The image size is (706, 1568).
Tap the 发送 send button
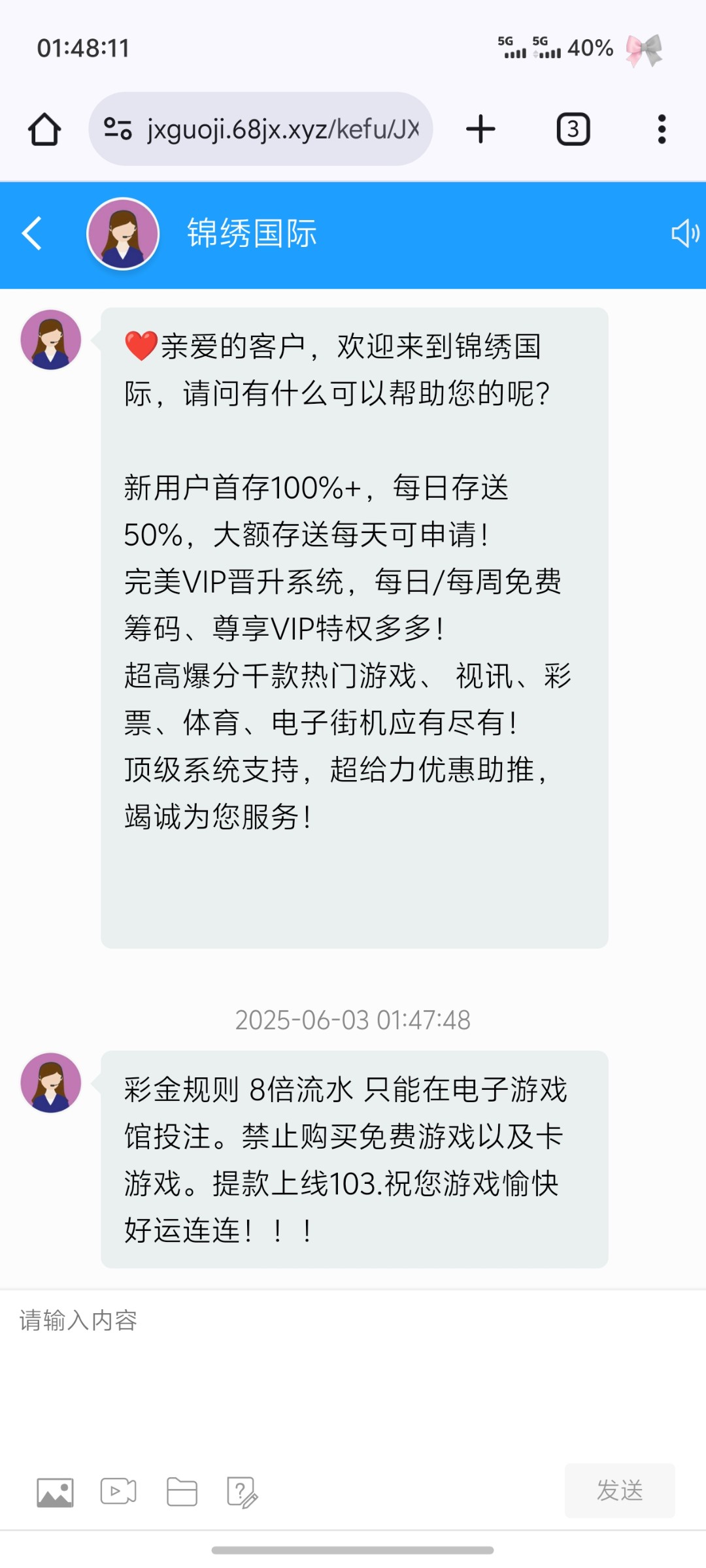click(x=619, y=1491)
